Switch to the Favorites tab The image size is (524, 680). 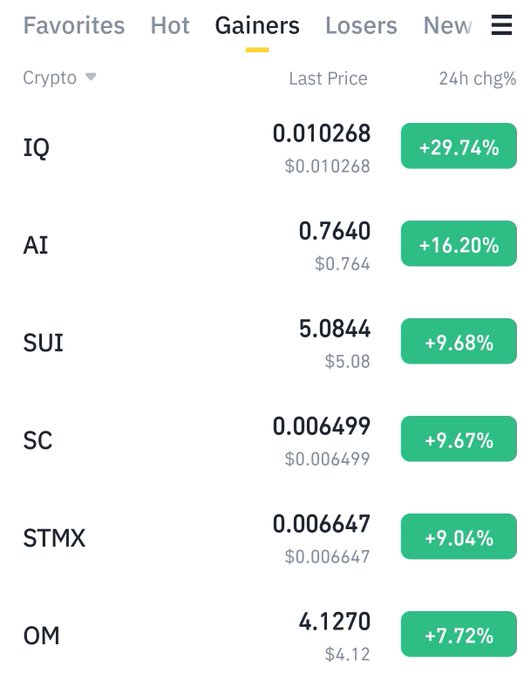[x=74, y=26]
